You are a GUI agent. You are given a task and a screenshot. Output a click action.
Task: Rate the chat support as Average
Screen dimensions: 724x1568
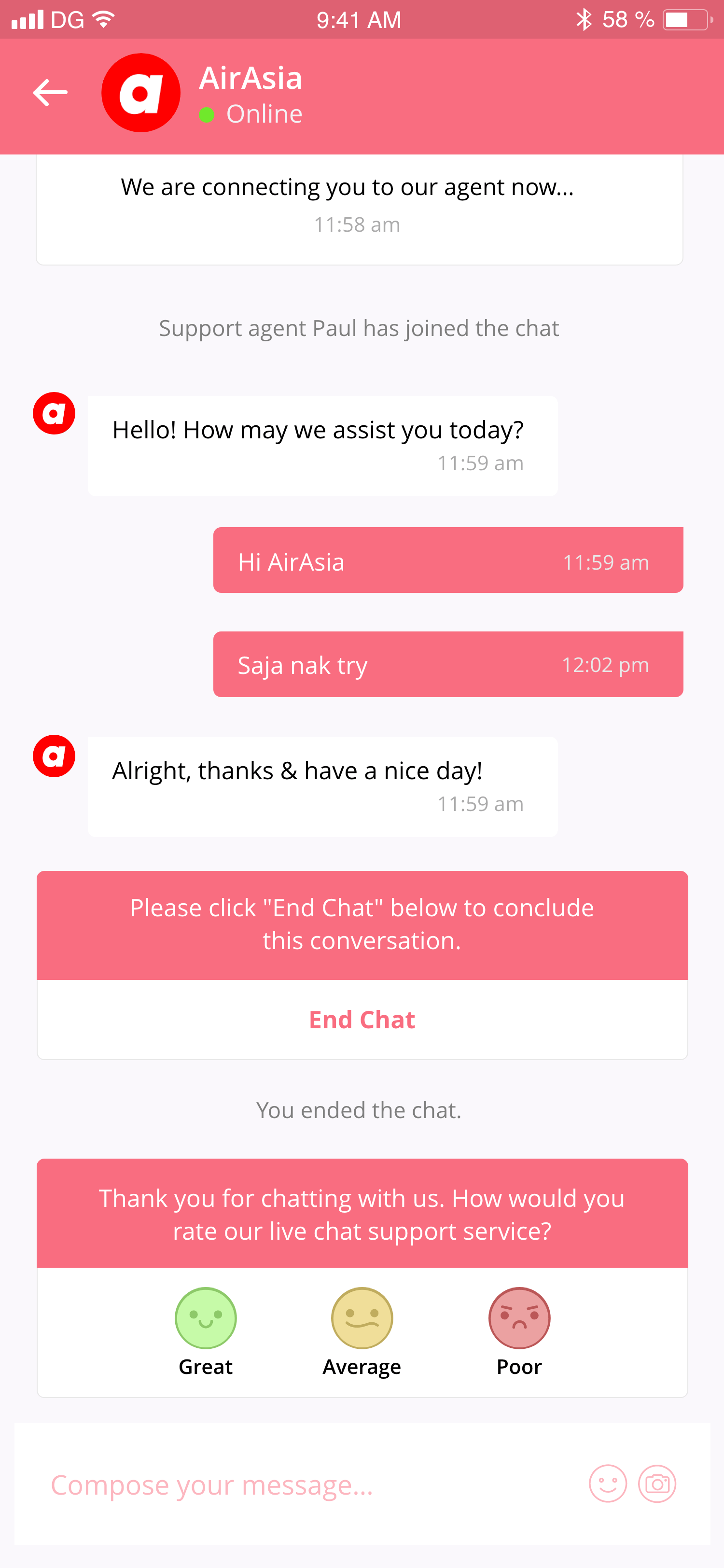(x=362, y=1332)
